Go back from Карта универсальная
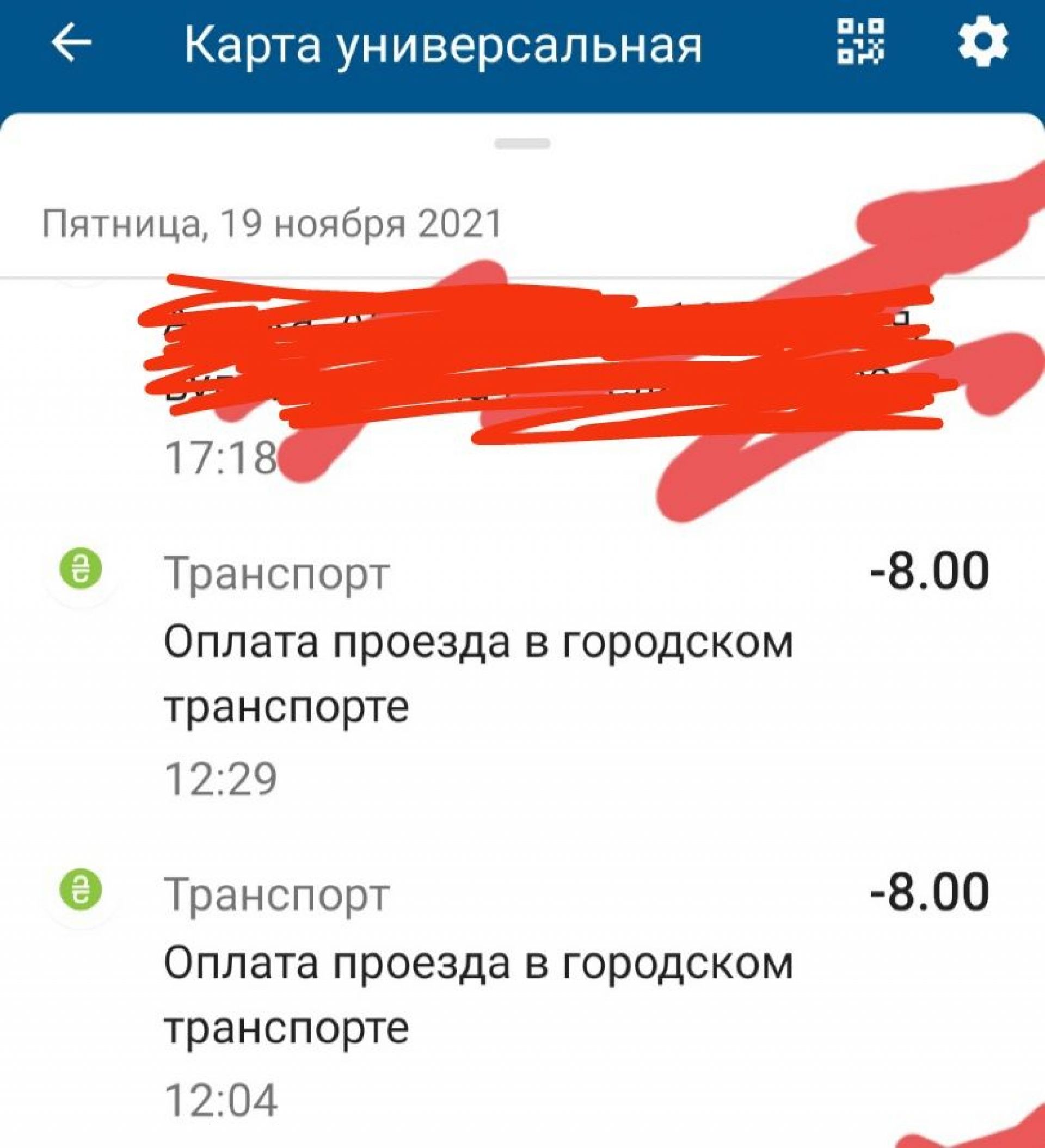The image size is (1045, 1148). click(71, 42)
